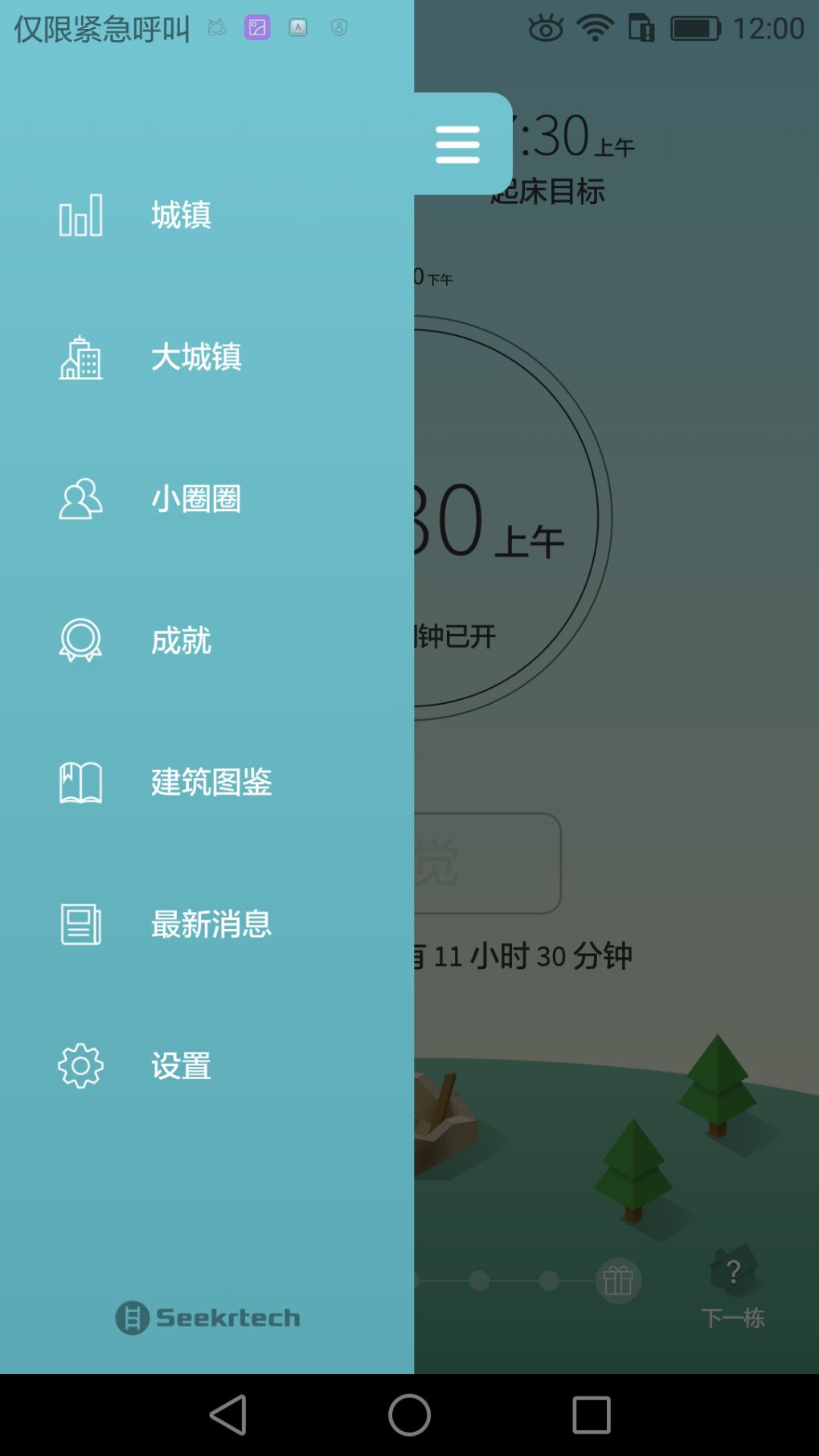Open 设置 settings
Viewport: 819px width, 1456px height.
[x=207, y=1066]
